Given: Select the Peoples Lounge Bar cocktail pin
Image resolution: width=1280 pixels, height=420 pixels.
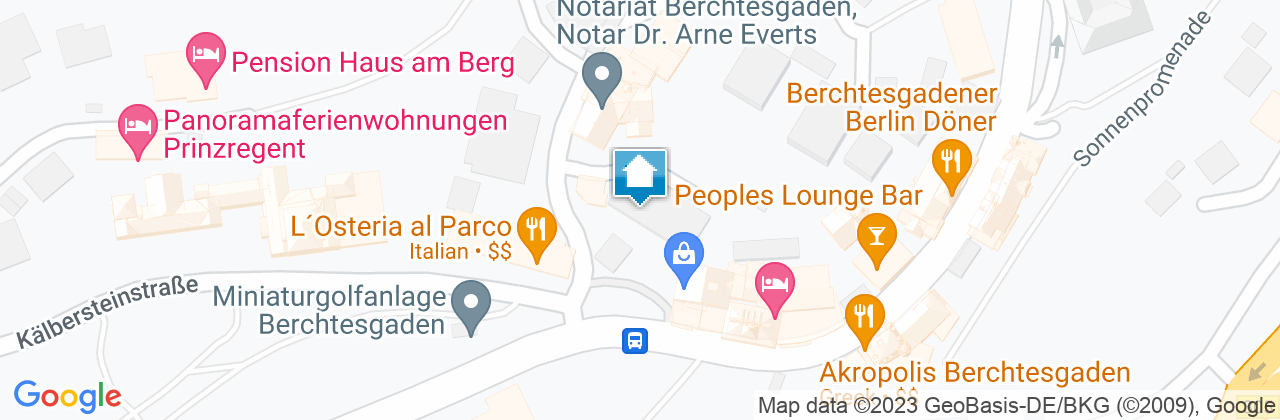Looking at the screenshot, I should pyautogui.click(x=876, y=236).
